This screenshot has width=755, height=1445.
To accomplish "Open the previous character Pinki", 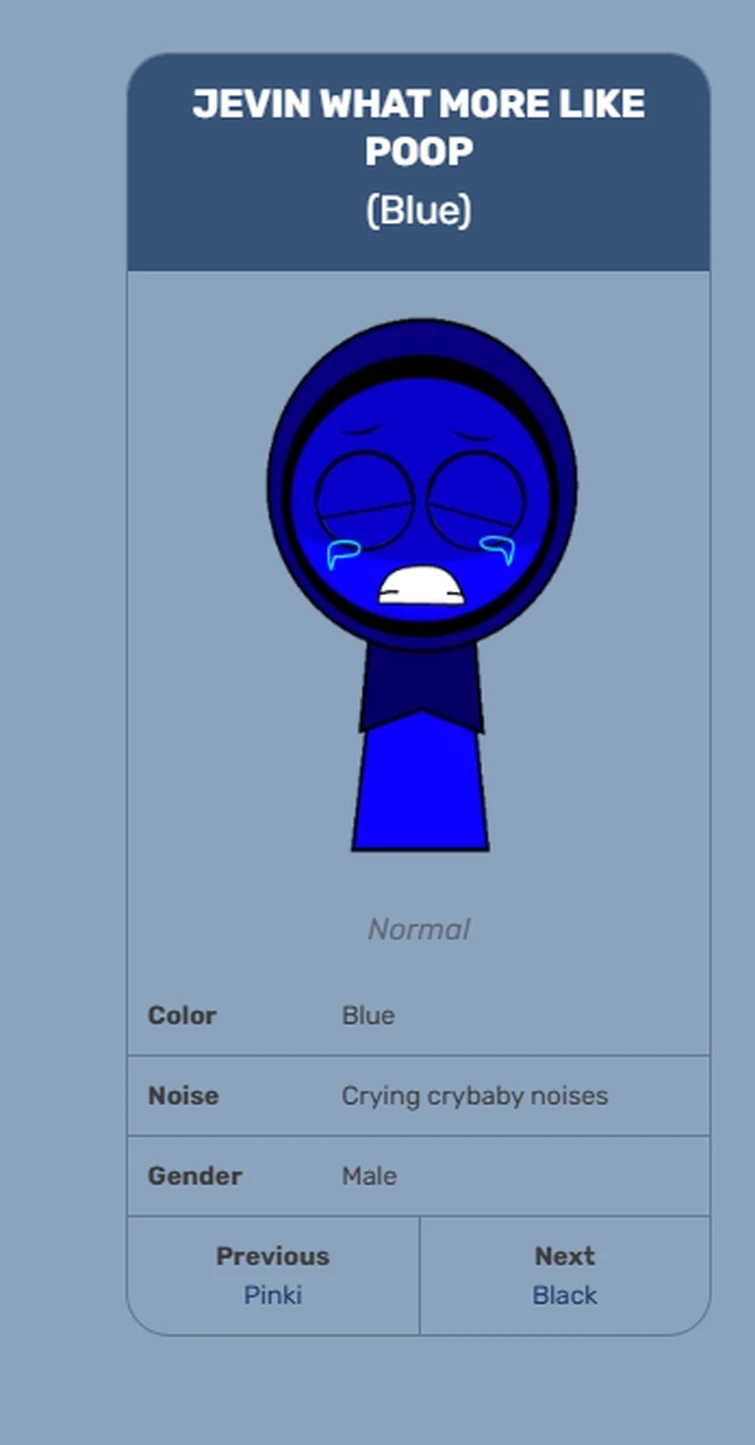I will tap(273, 1295).
